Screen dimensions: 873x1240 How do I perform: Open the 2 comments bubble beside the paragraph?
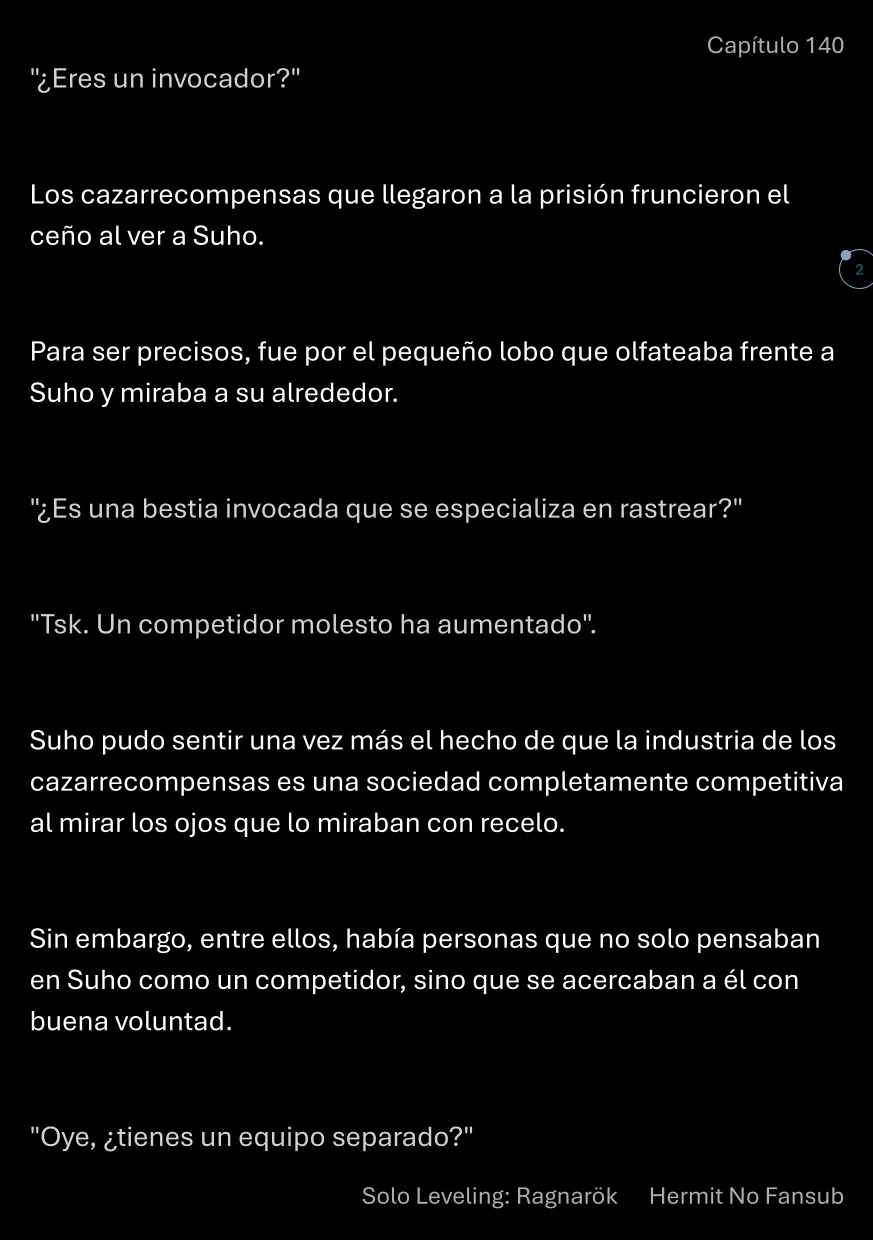click(857, 269)
